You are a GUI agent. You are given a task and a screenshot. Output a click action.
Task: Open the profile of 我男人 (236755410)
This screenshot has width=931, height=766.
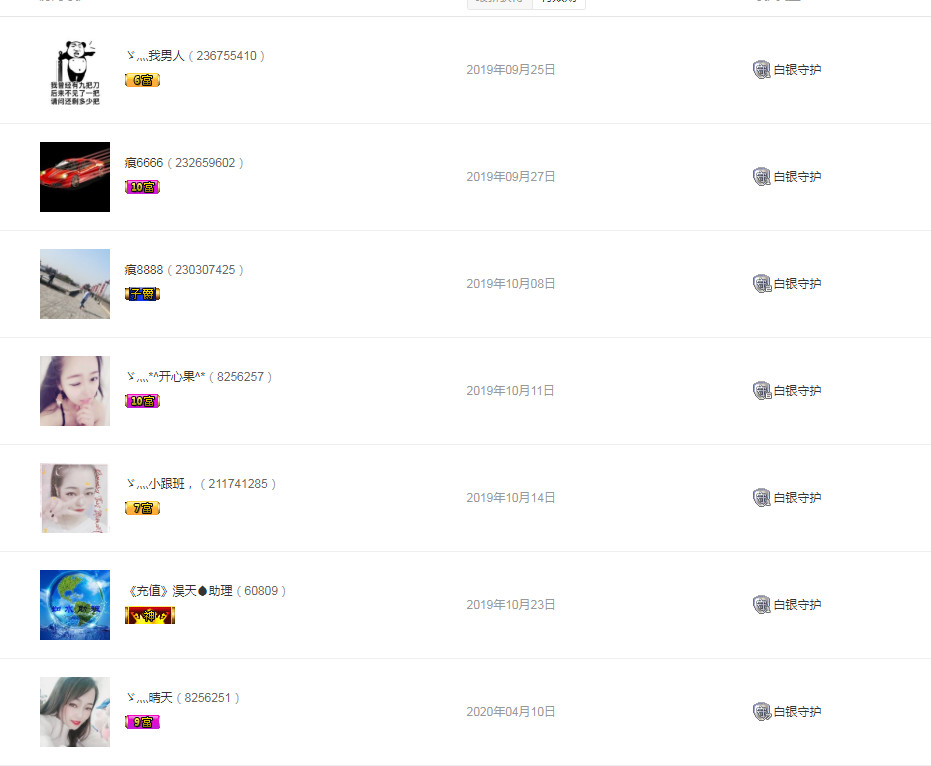coord(194,56)
